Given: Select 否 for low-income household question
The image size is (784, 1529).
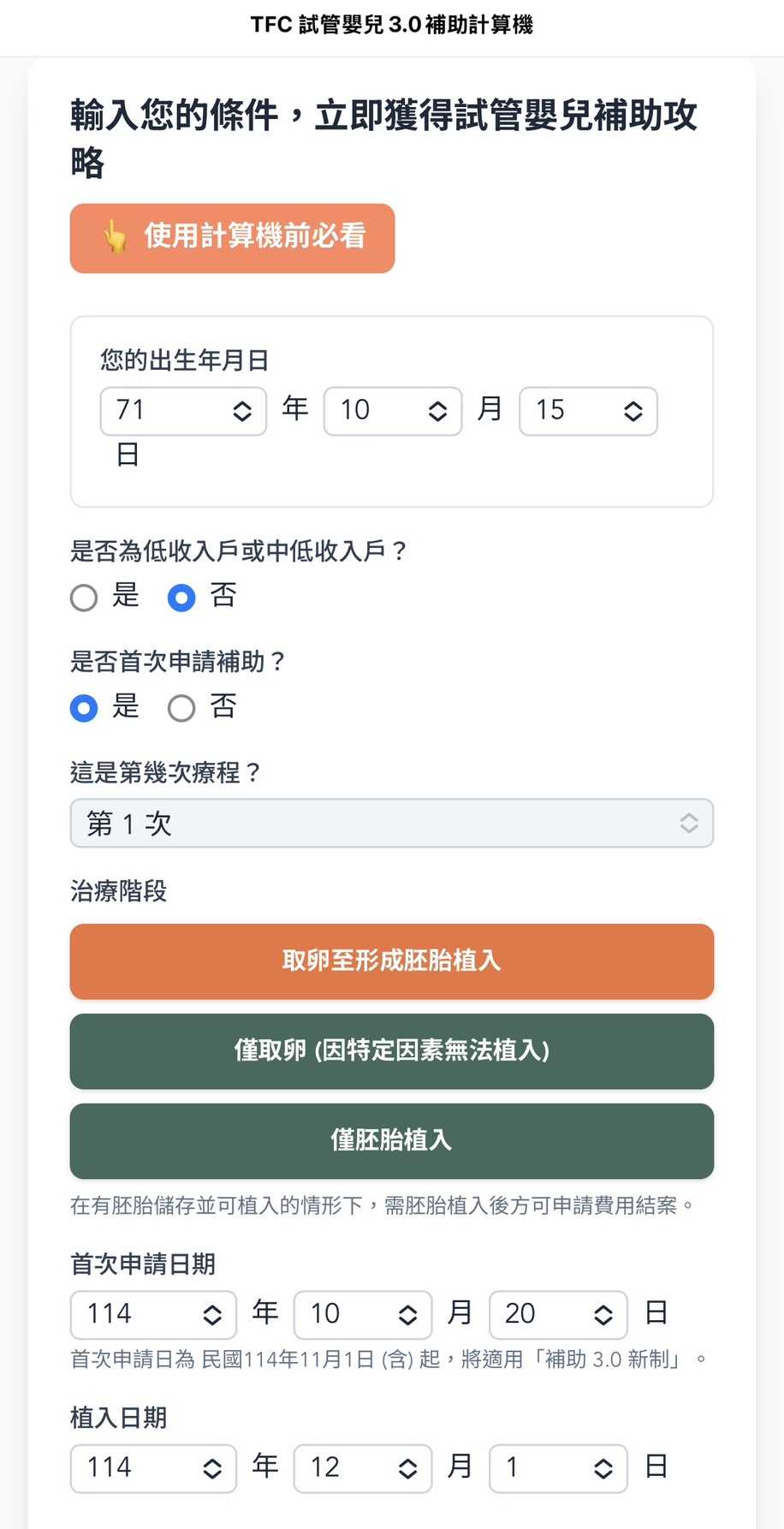Looking at the screenshot, I should click(x=181, y=597).
